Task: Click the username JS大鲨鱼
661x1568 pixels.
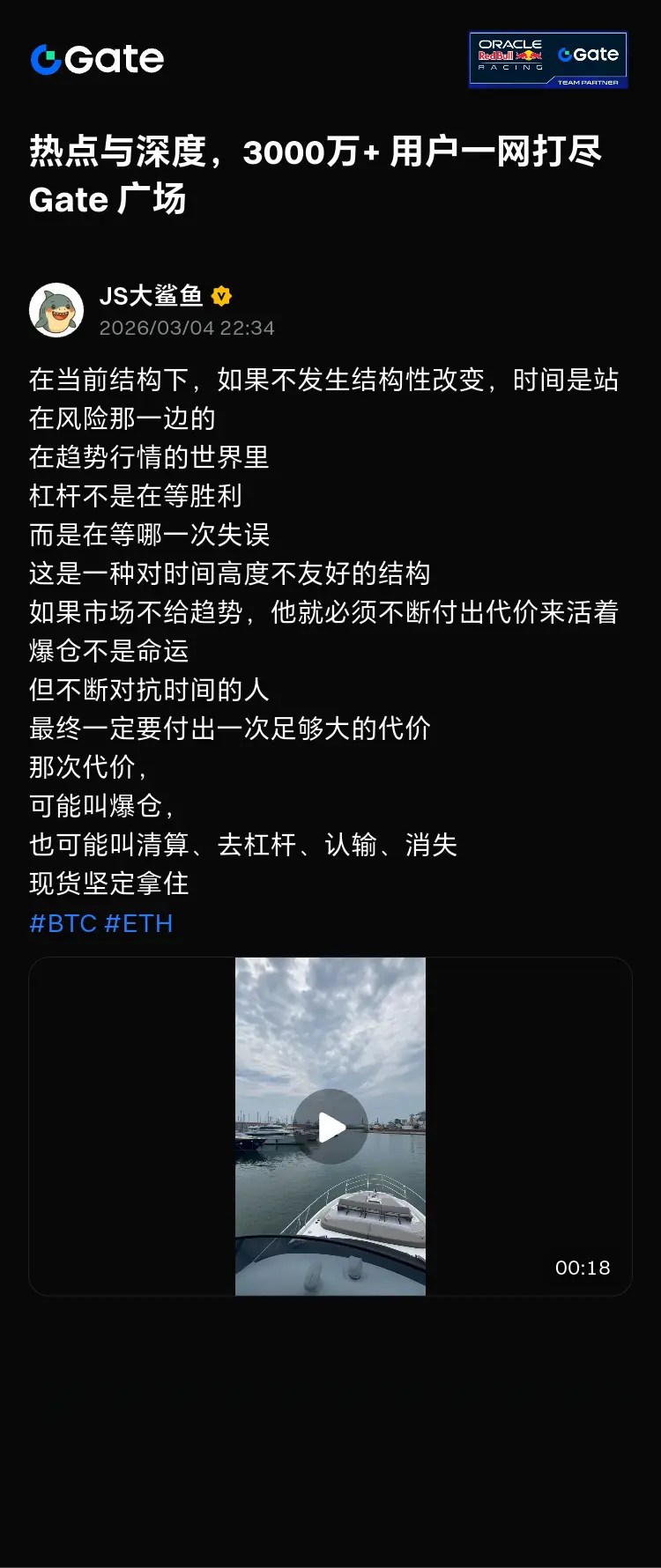Action: (148, 297)
